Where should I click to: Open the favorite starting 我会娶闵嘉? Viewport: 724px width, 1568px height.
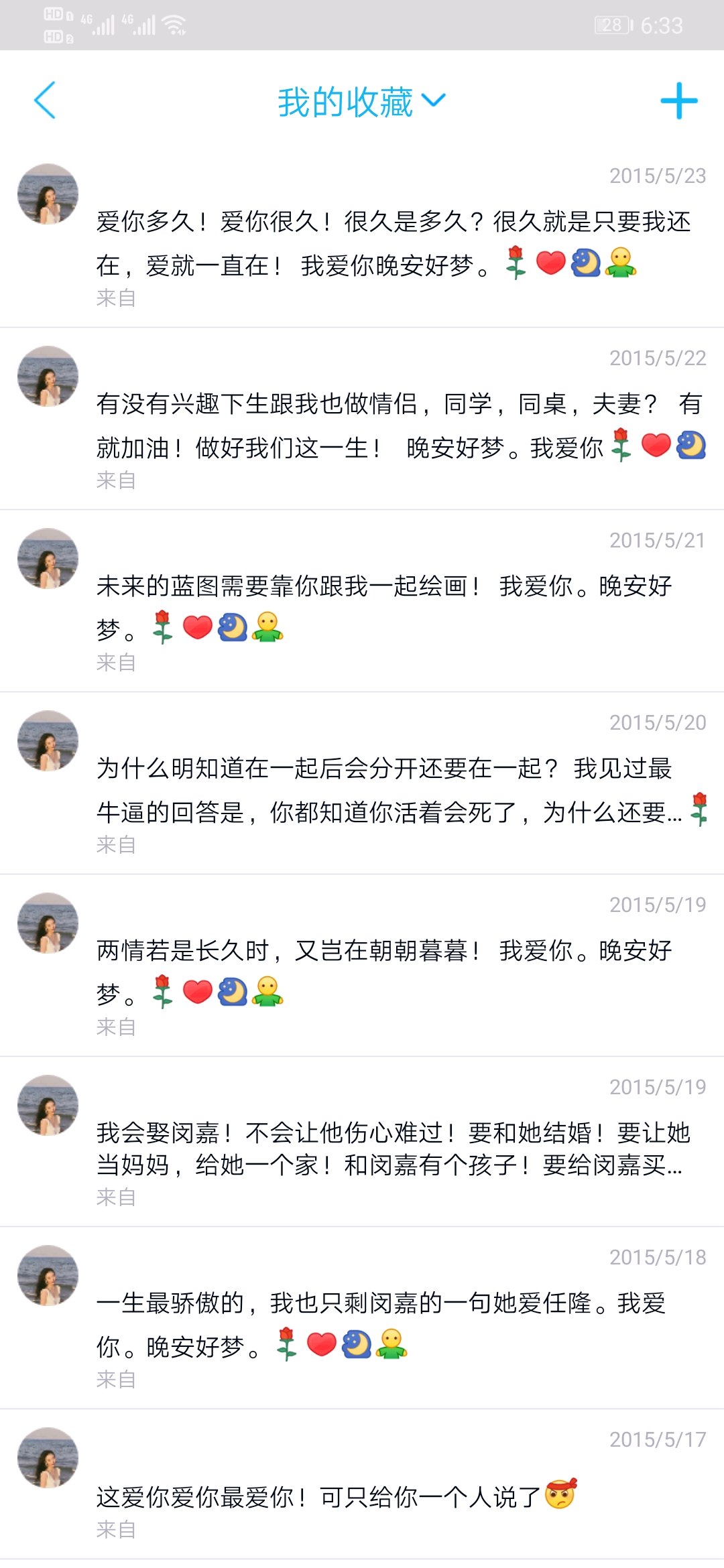[393, 1149]
